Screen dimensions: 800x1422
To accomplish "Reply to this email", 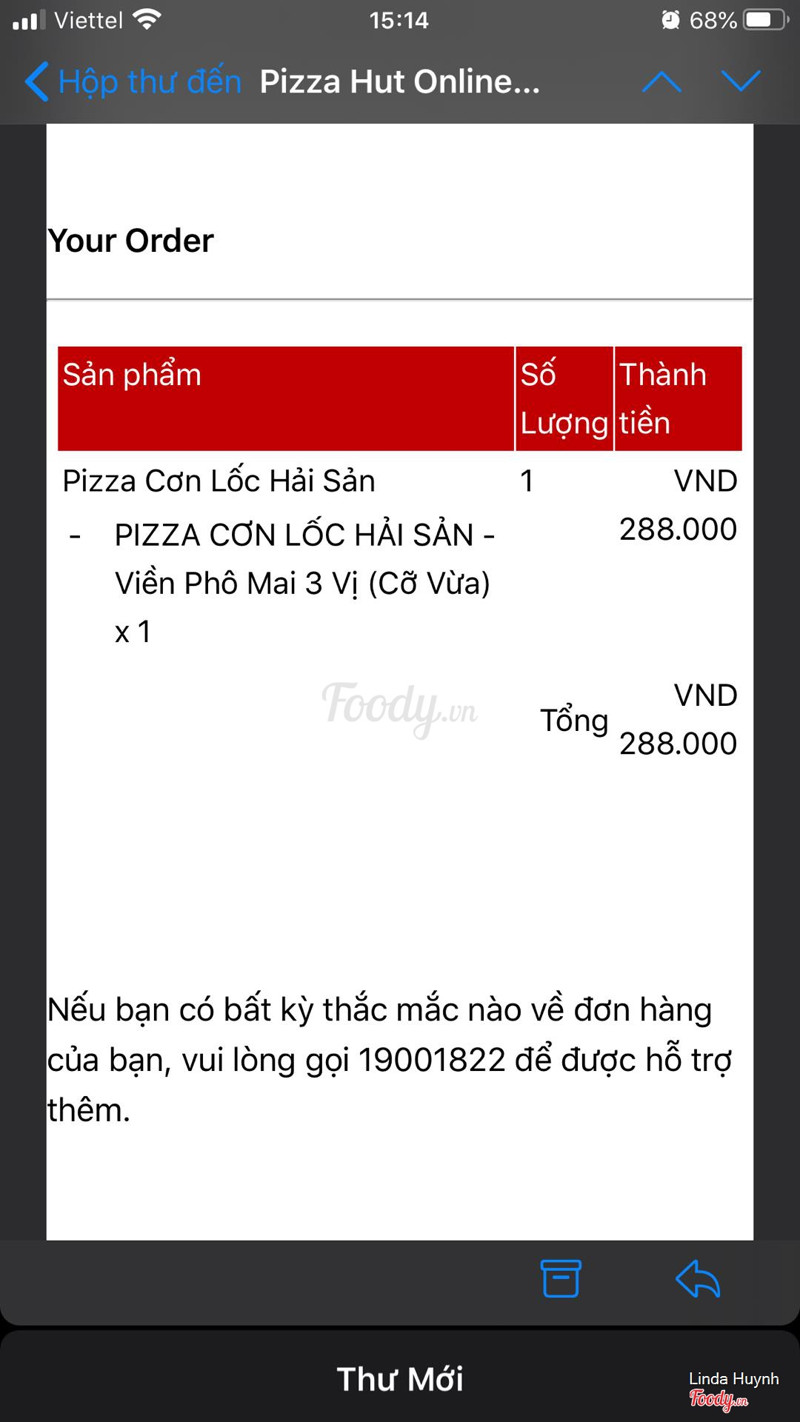I will pyautogui.click(x=697, y=1279).
